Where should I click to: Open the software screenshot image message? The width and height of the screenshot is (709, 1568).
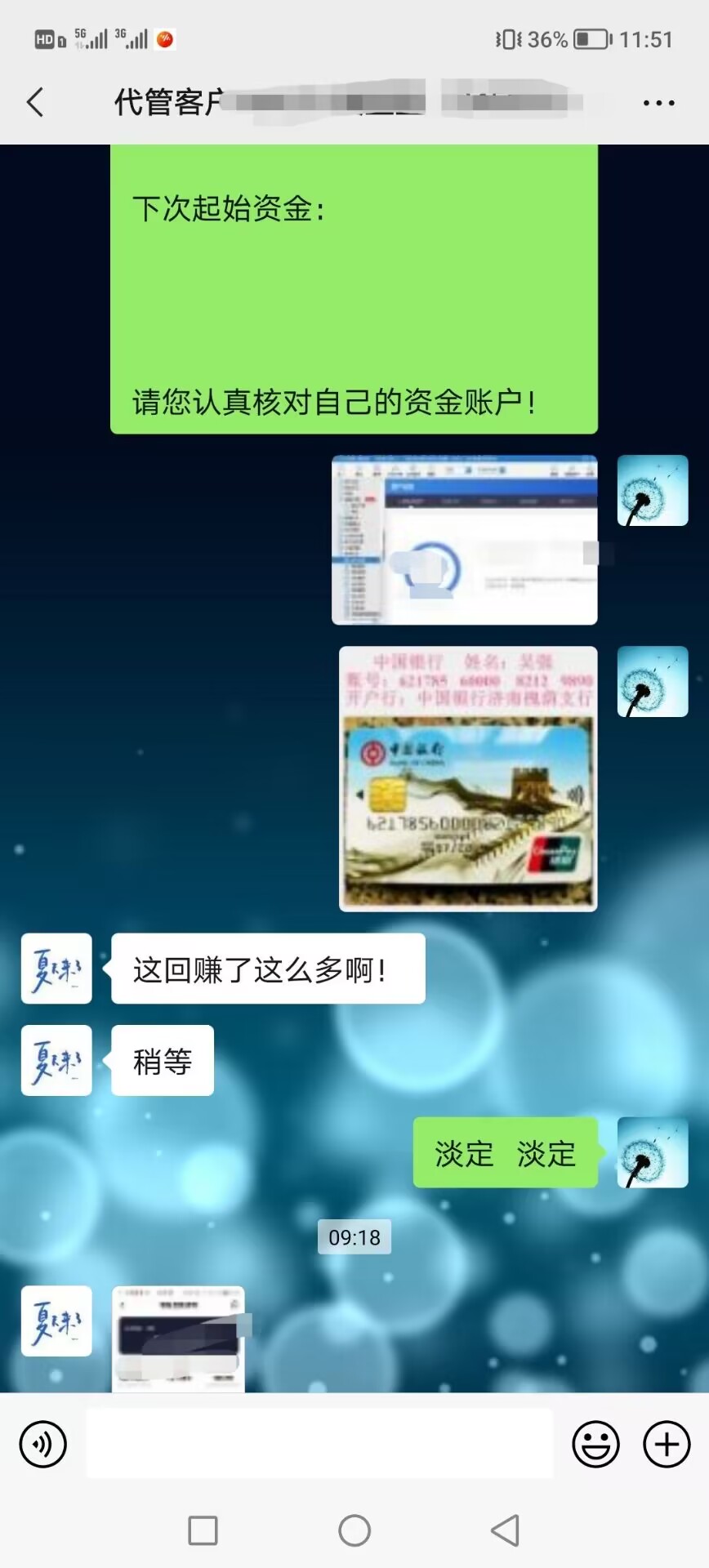(464, 540)
